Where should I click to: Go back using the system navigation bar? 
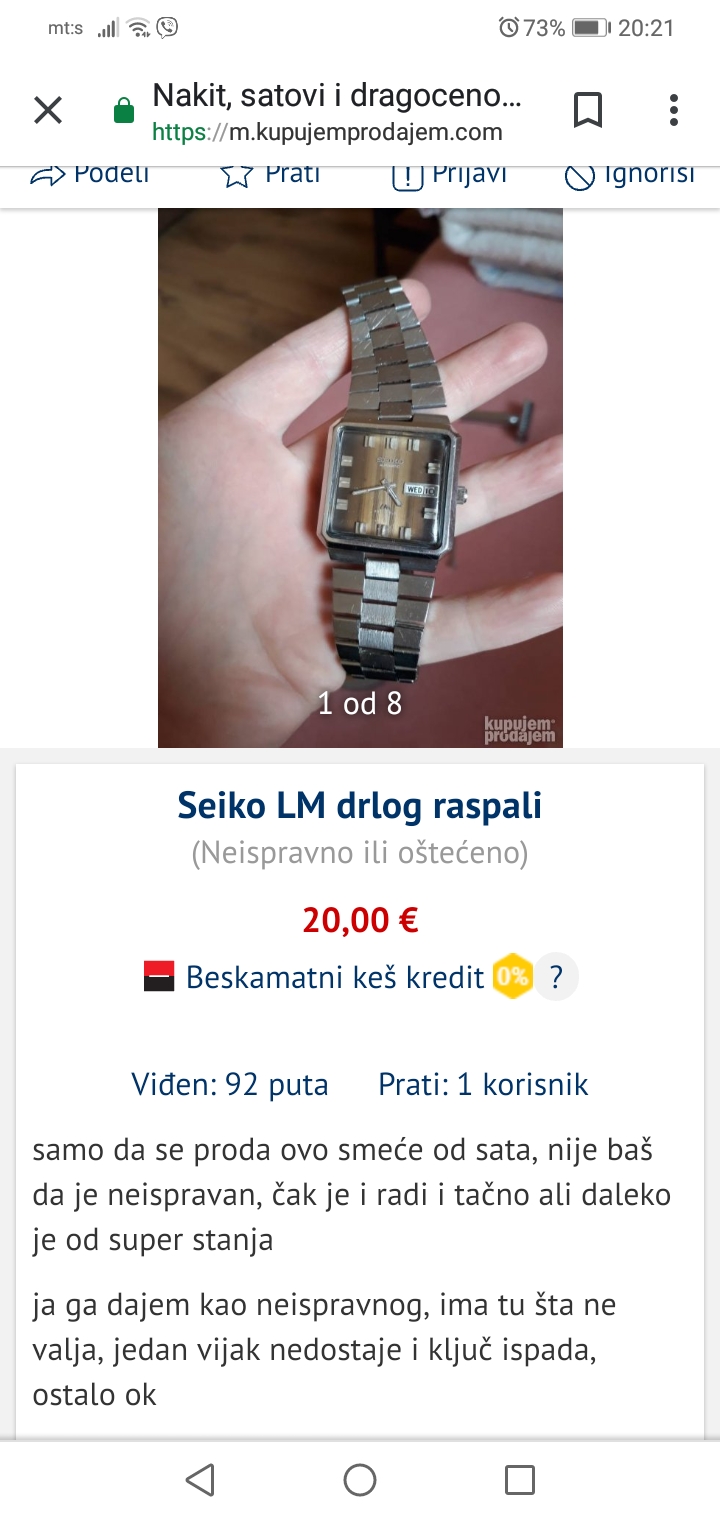[x=200, y=1479]
